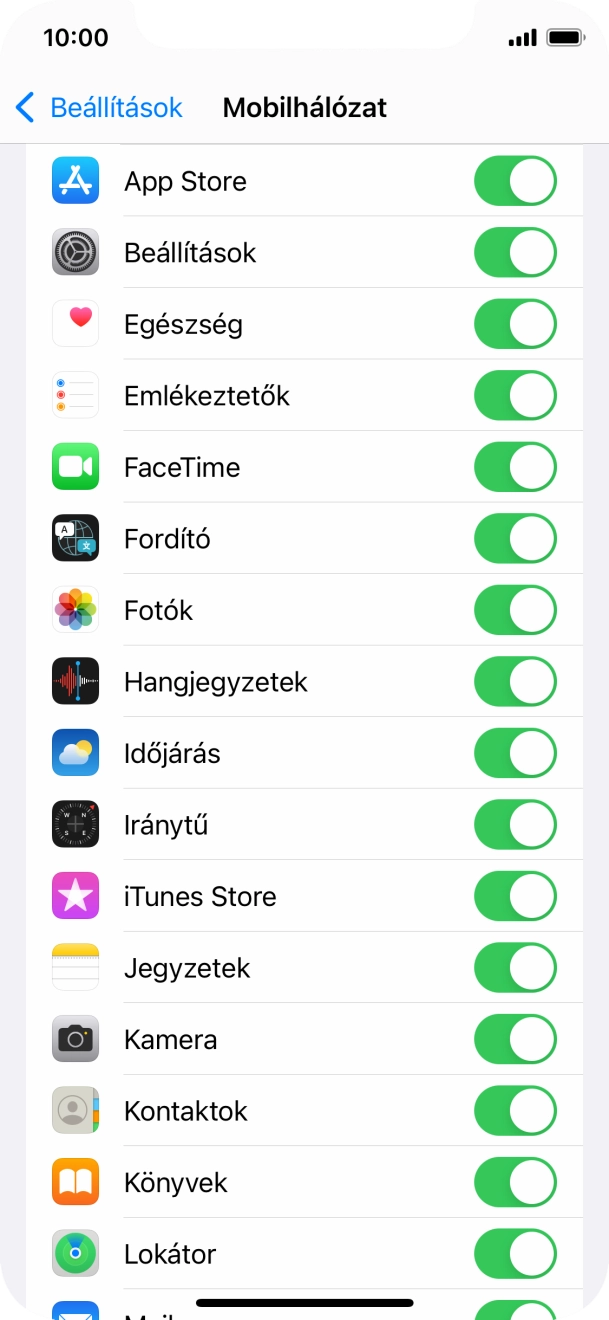
Task: Disable iTunes Store mobile data
Action: coord(515,896)
